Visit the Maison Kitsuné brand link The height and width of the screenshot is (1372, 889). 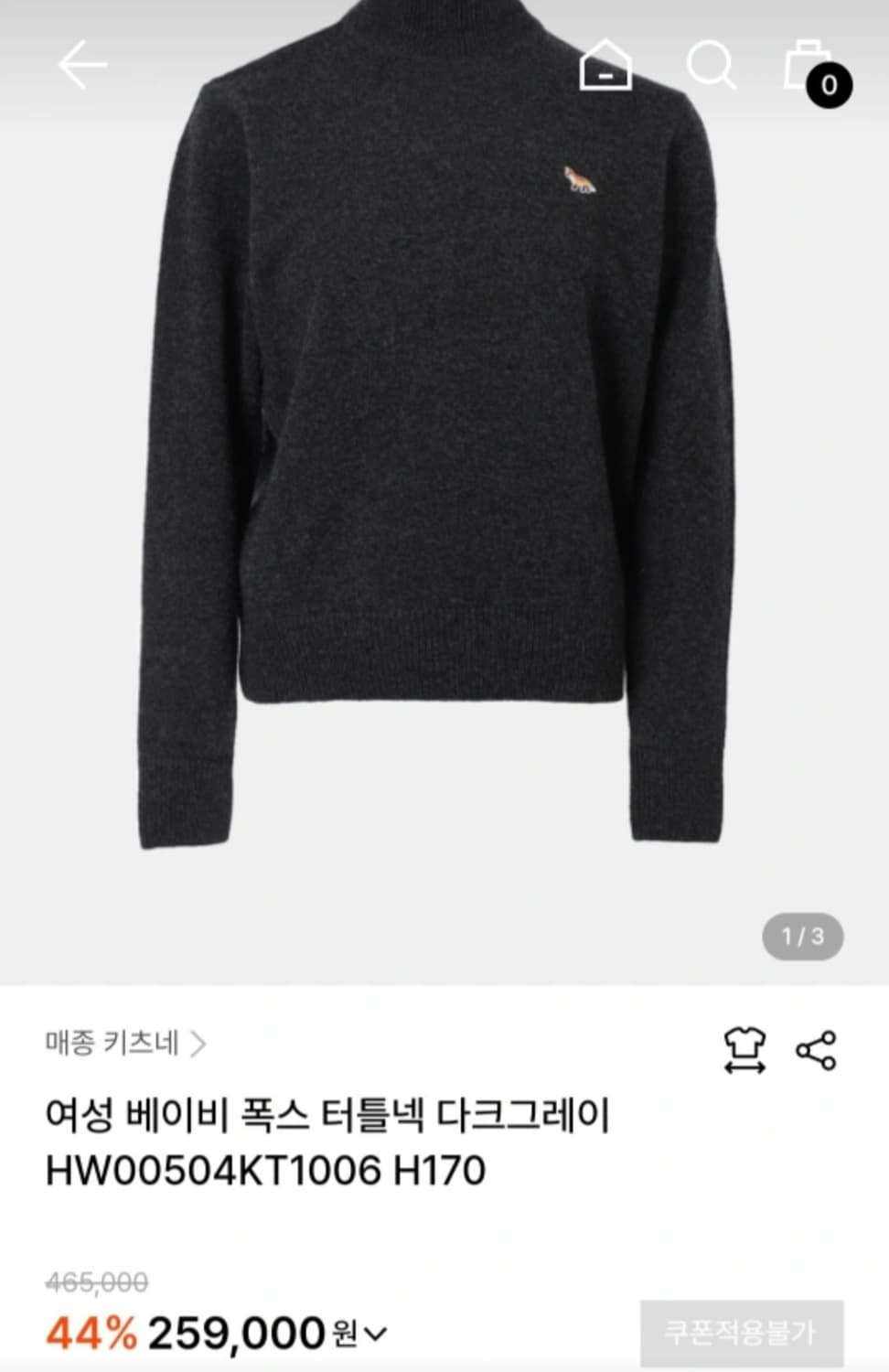click(110, 1043)
